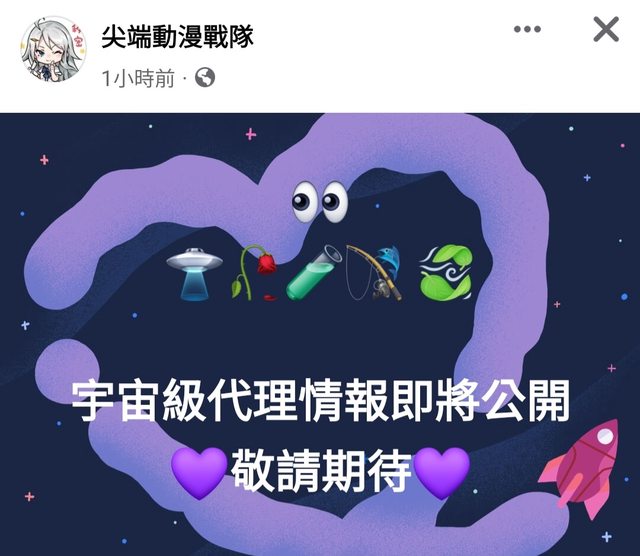Image resolution: width=640 pixels, height=556 pixels.
Task: Tap the 尖端動漫戰隊 page name
Action: pos(178,37)
